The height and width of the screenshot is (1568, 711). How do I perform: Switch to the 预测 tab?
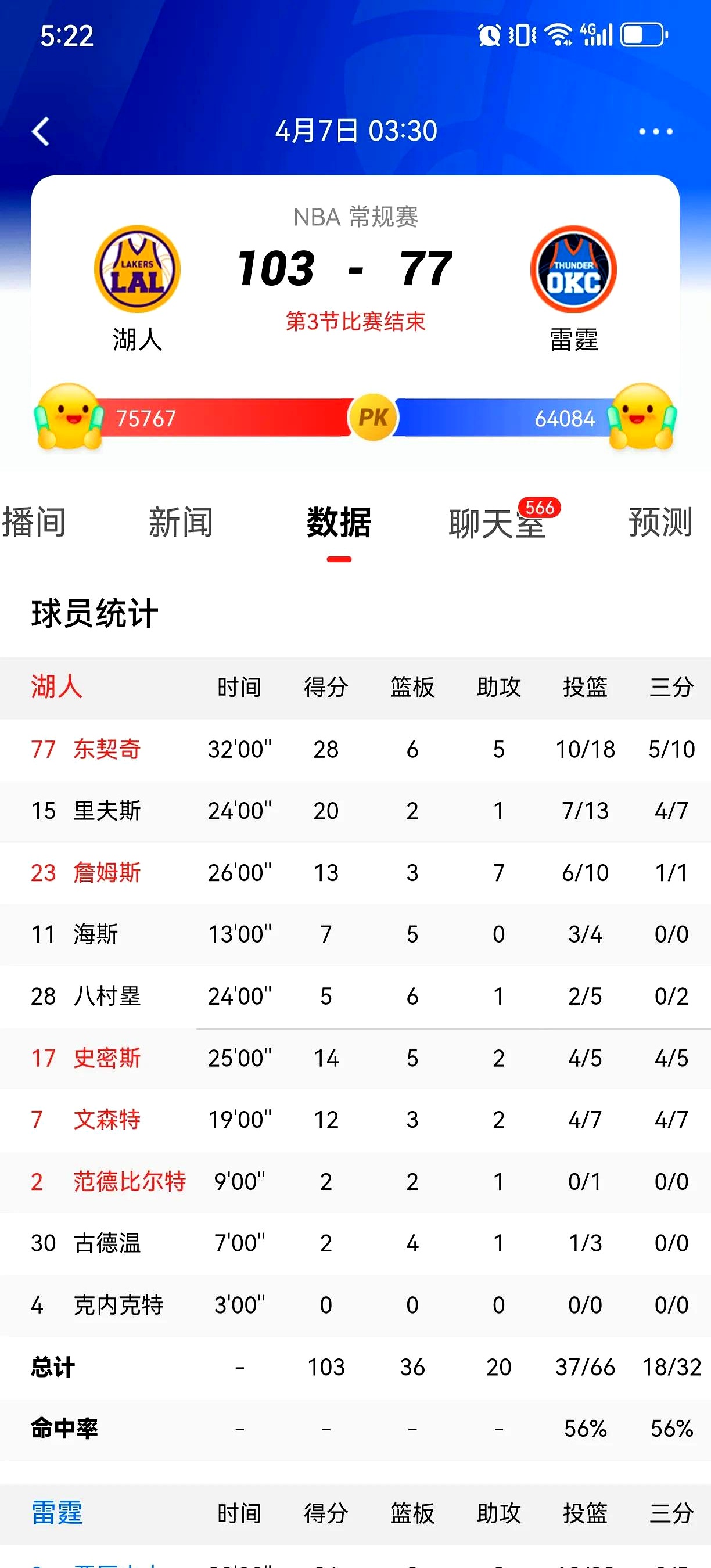660,522
